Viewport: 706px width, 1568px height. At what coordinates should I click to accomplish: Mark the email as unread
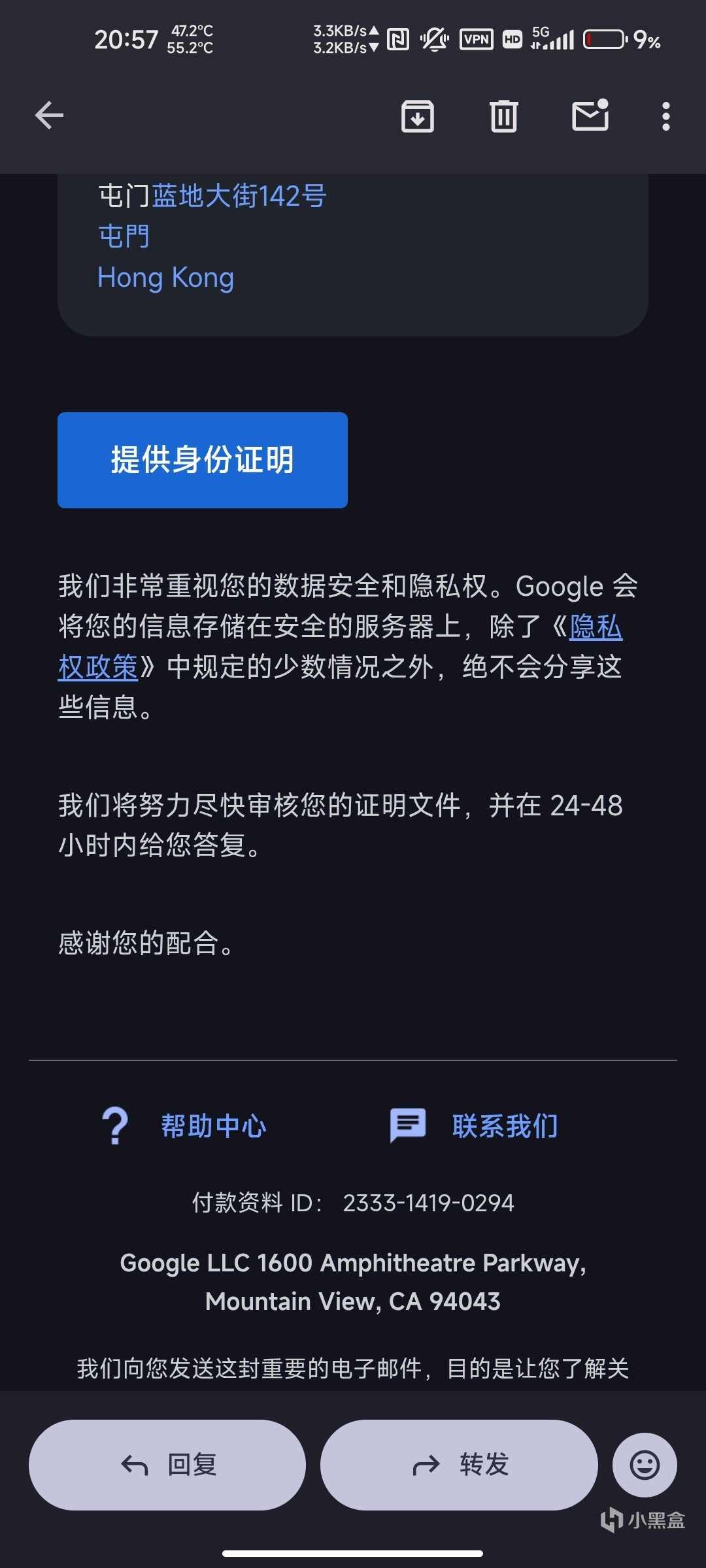[x=590, y=116]
